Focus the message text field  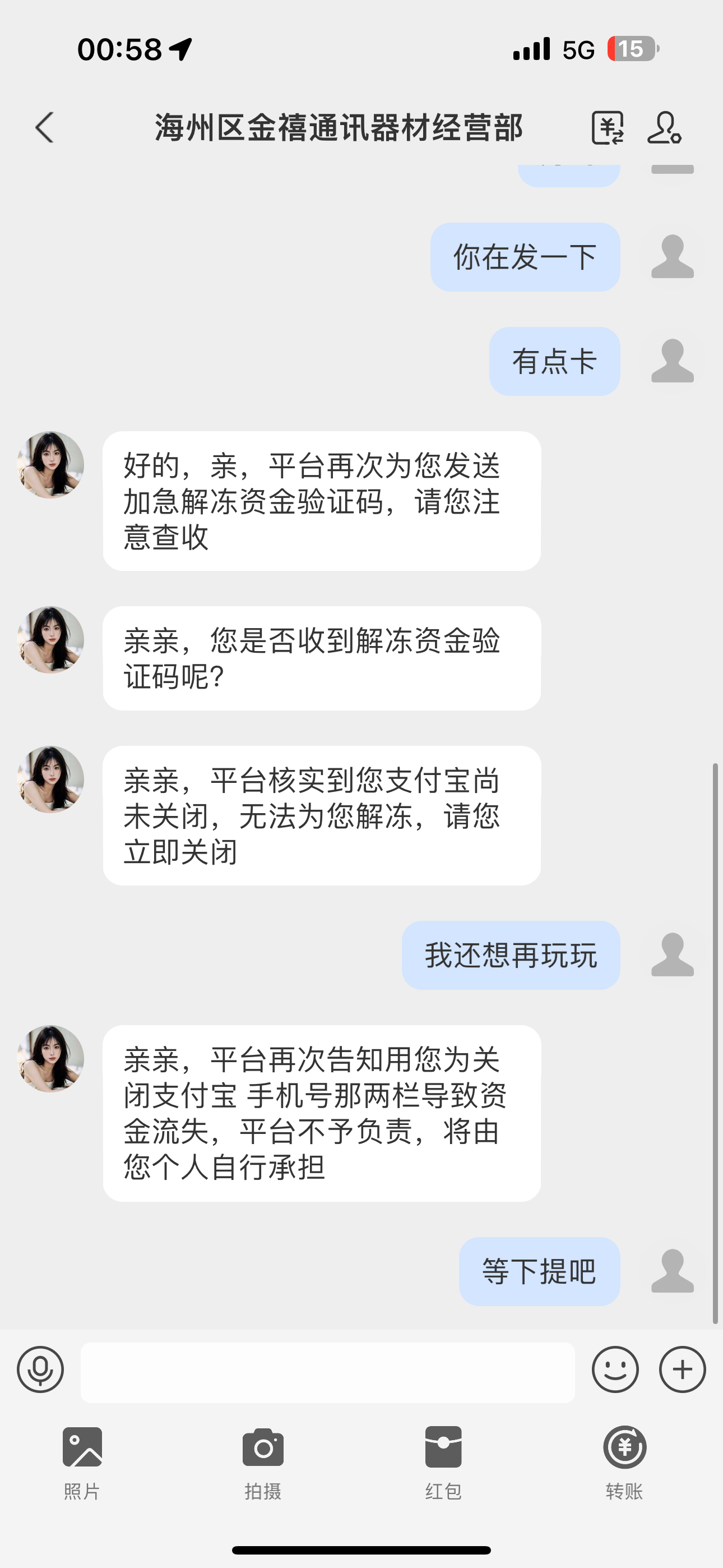point(327,1372)
